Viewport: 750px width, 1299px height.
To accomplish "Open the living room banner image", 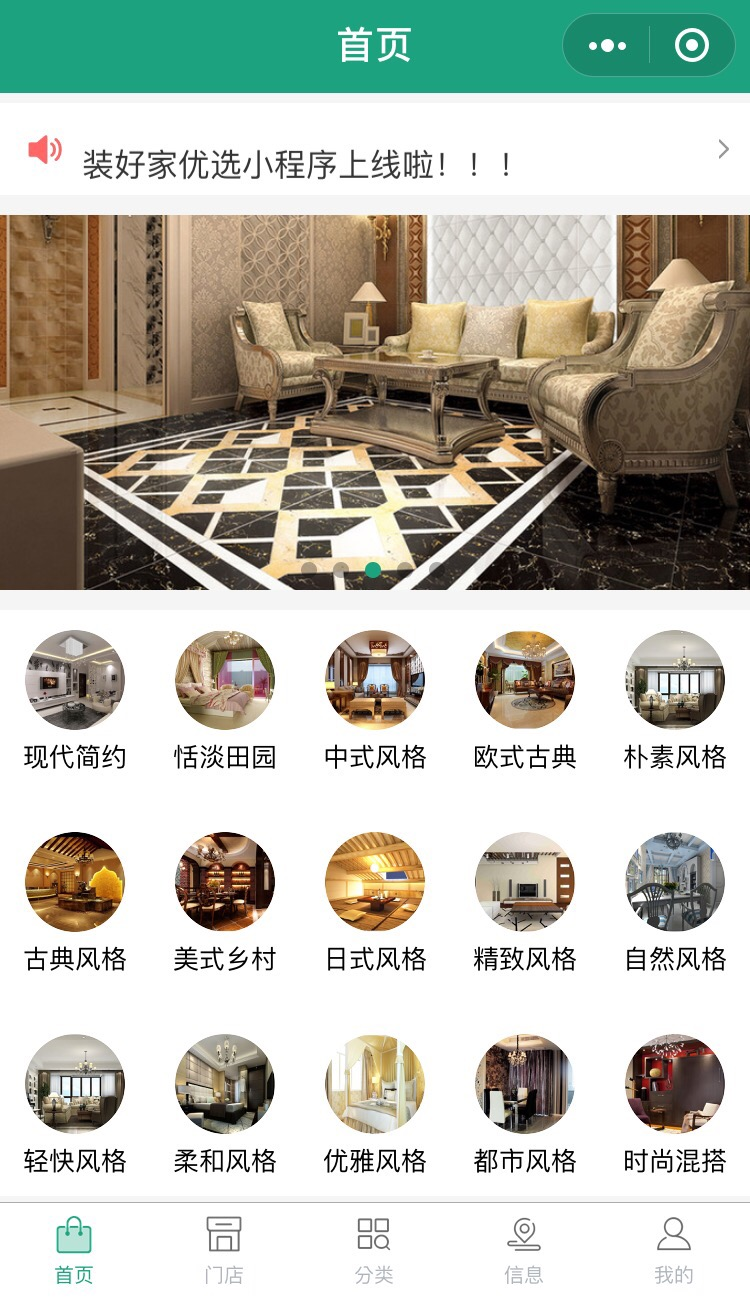I will coord(375,400).
